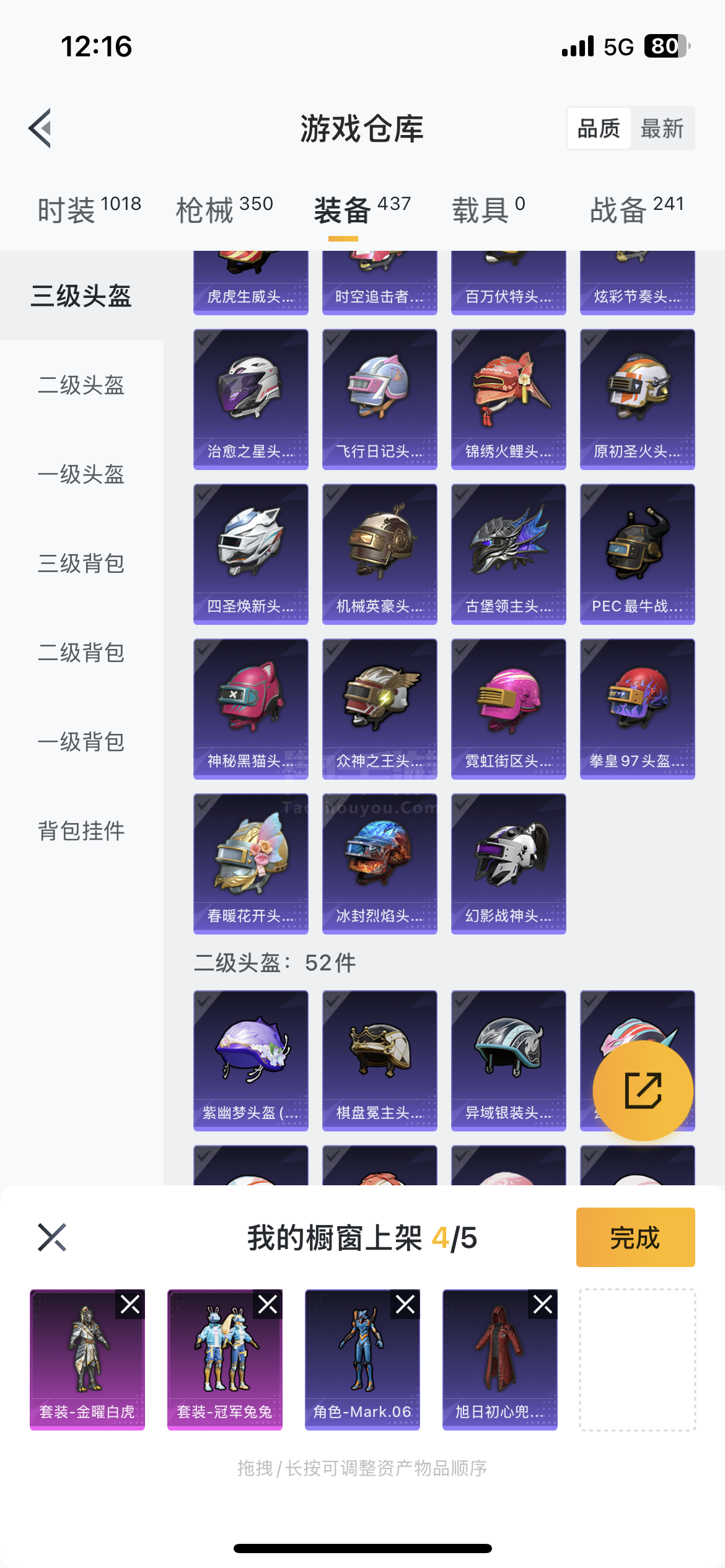The width and height of the screenshot is (725, 1568).
Task: Select the 锦绣火鲤头盔 item
Action: 509,399
